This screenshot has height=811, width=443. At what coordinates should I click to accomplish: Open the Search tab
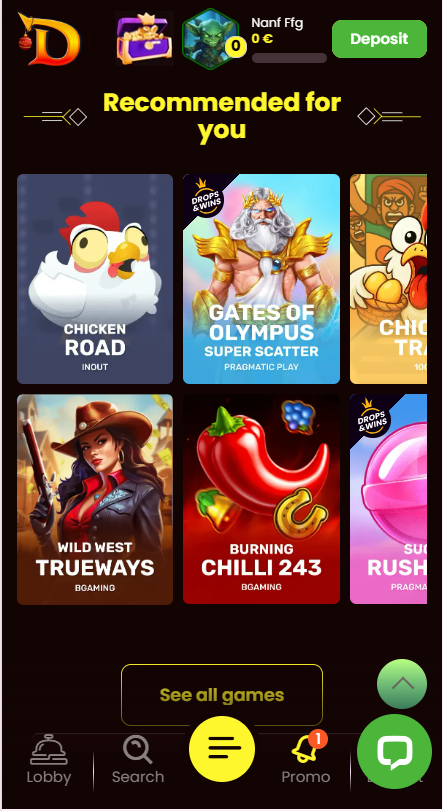click(x=138, y=759)
